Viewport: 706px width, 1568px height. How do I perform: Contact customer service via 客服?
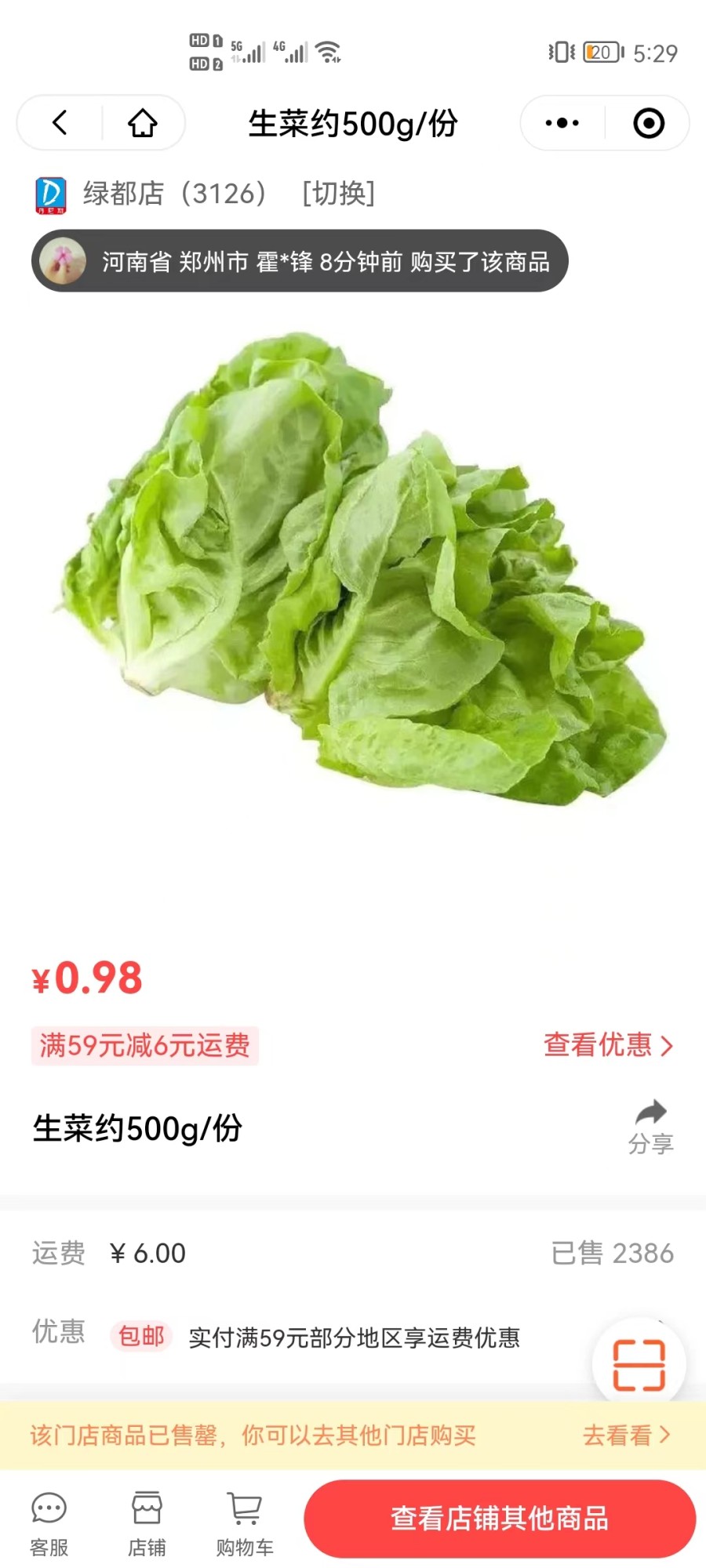tap(49, 1523)
